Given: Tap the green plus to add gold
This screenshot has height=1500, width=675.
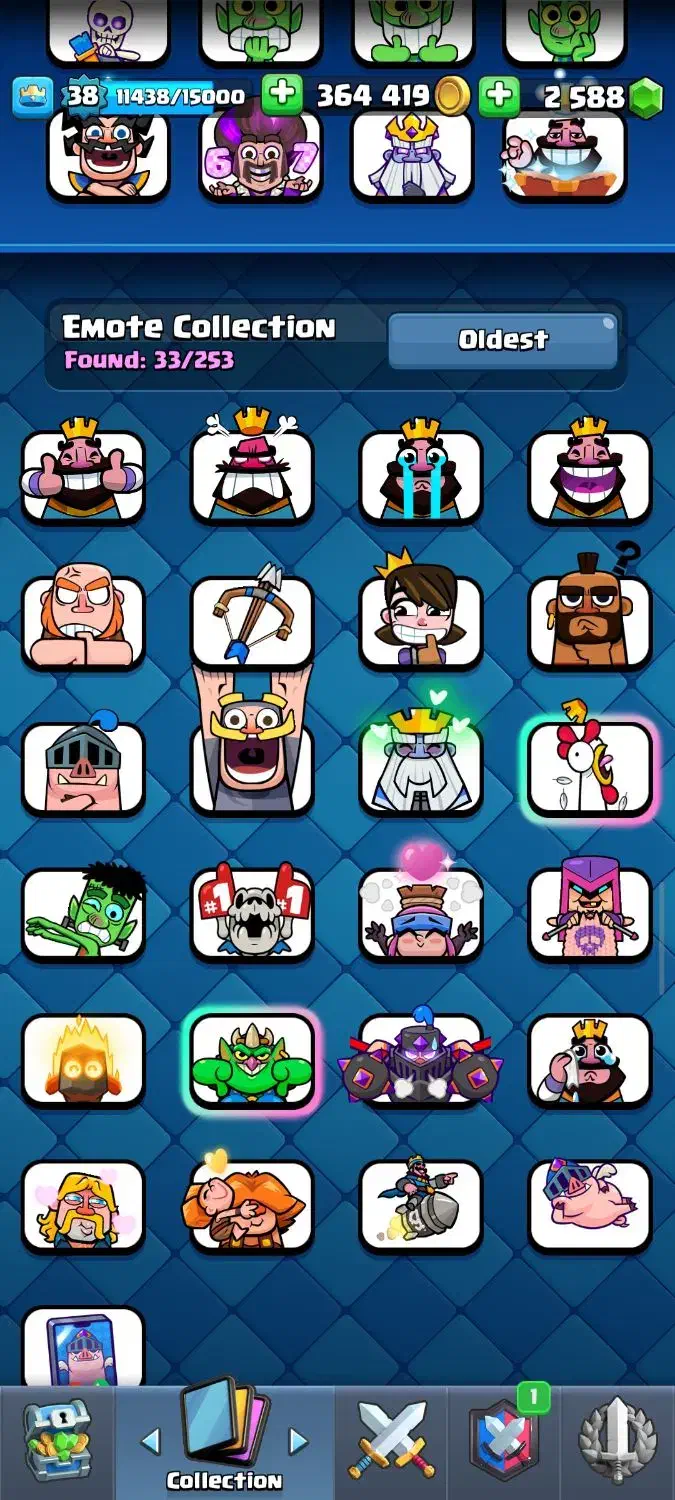Looking at the screenshot, I should click(283, 96).
